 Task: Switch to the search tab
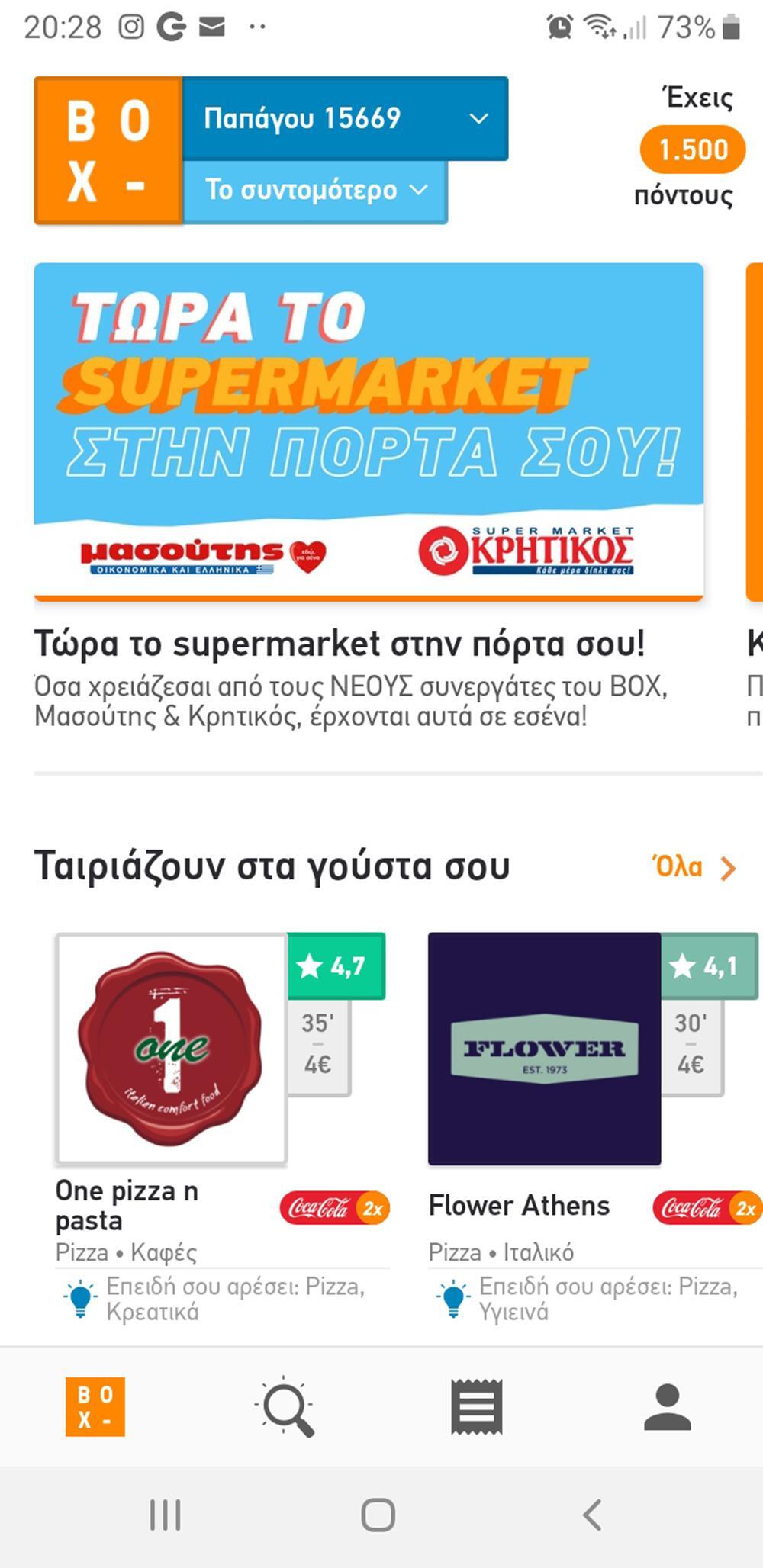click(285, 1407)
